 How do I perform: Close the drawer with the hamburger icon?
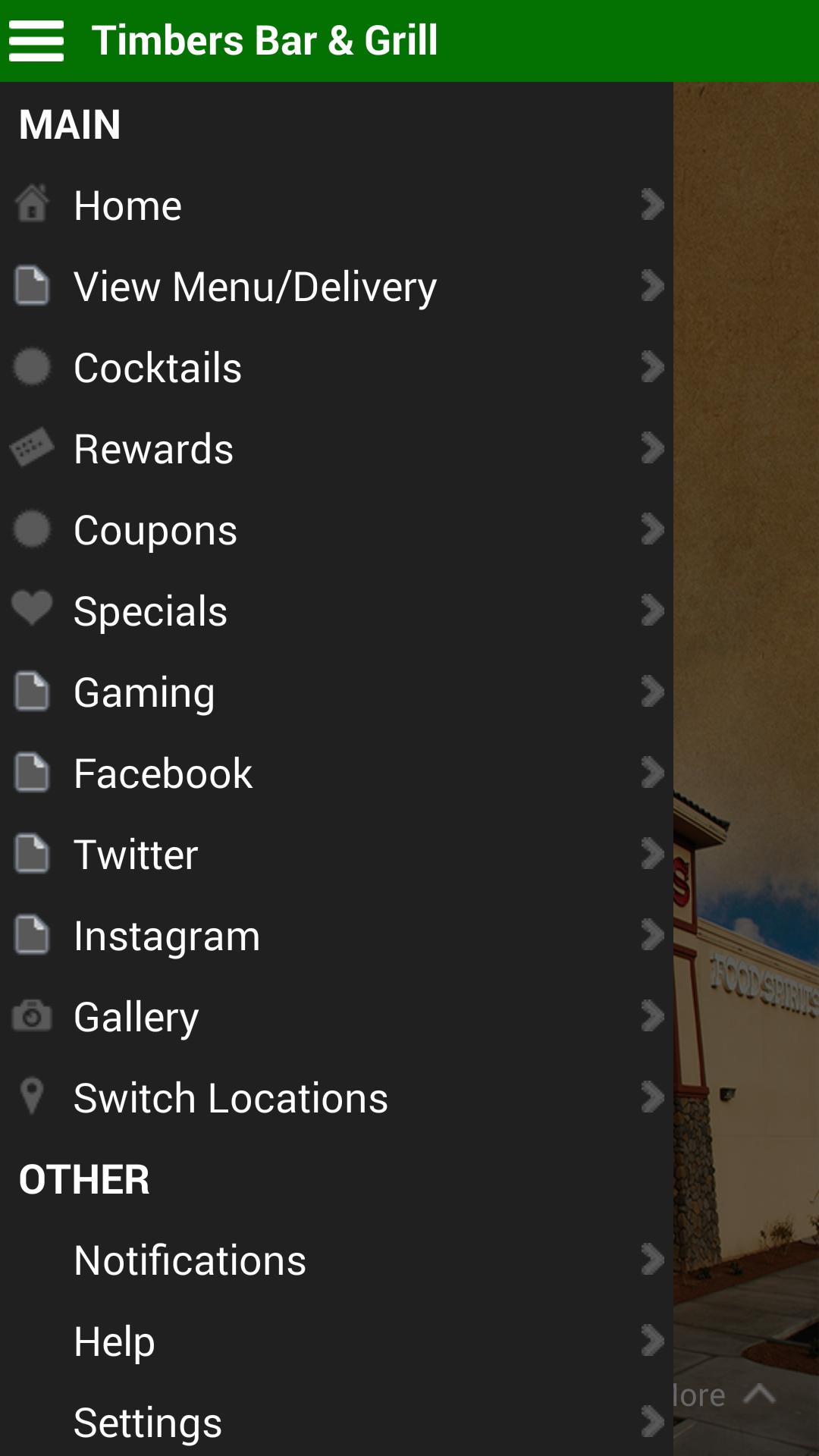pos(36,41)
